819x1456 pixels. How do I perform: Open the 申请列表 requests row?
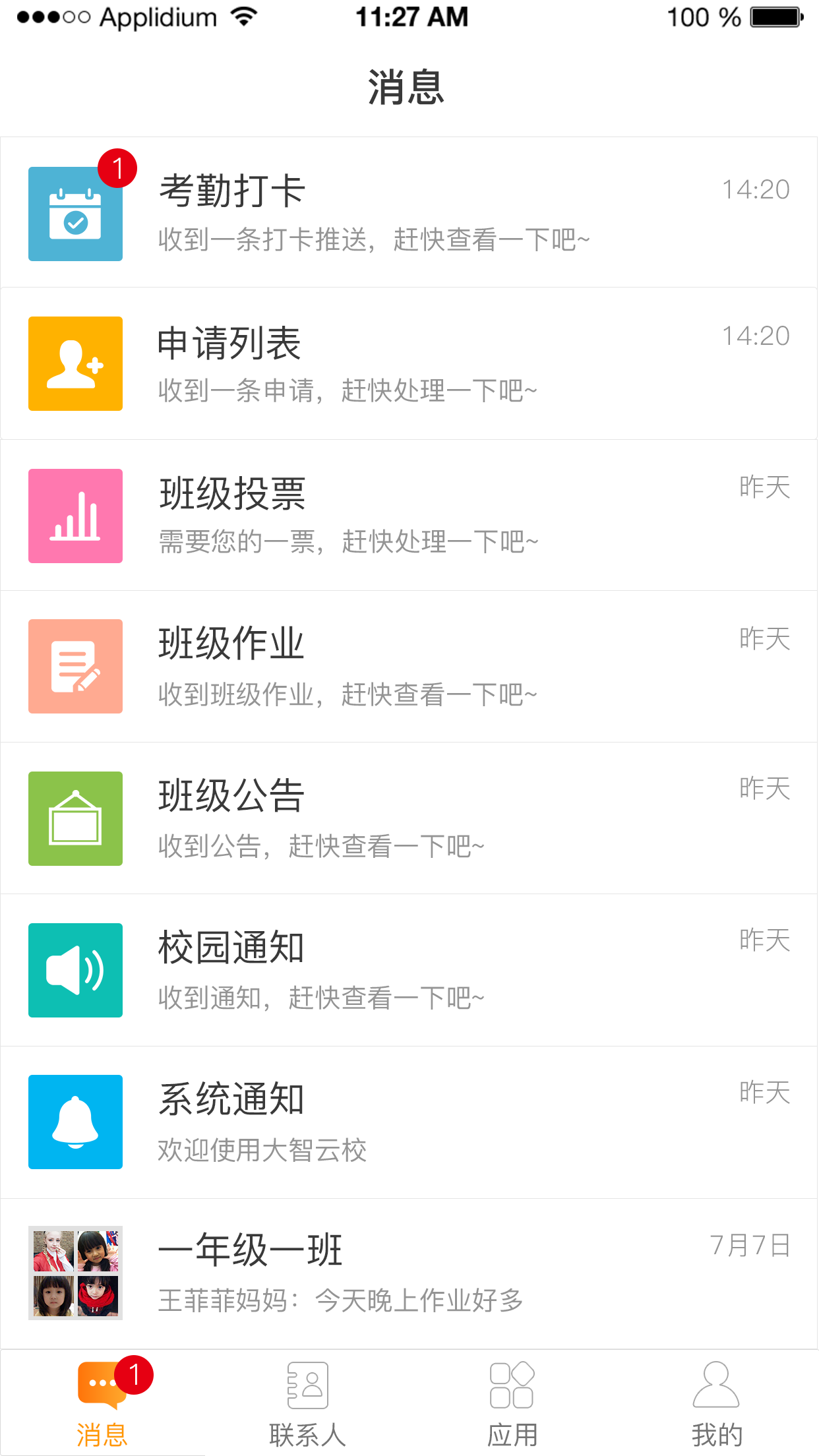click(409, 363)
